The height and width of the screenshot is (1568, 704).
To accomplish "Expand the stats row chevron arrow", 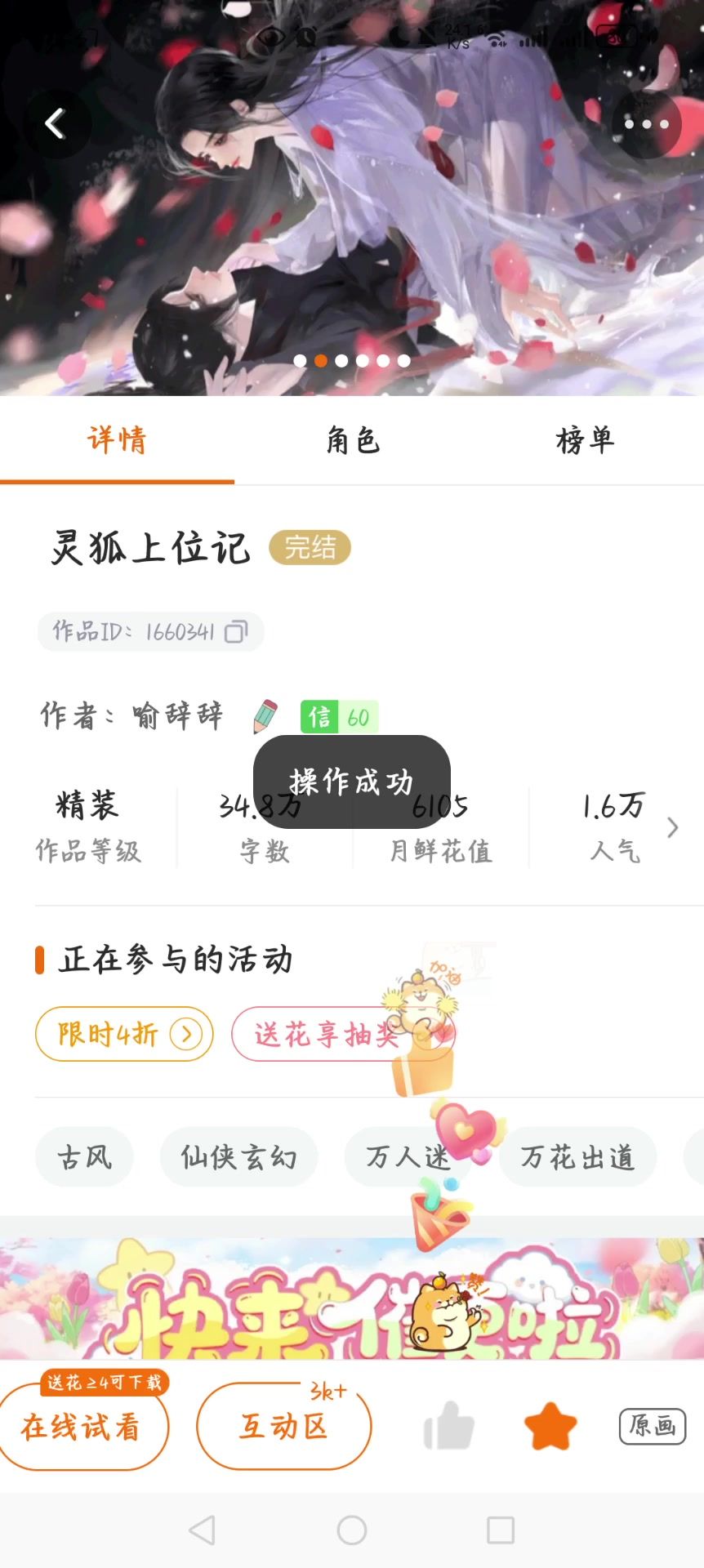I will point(672,827).
